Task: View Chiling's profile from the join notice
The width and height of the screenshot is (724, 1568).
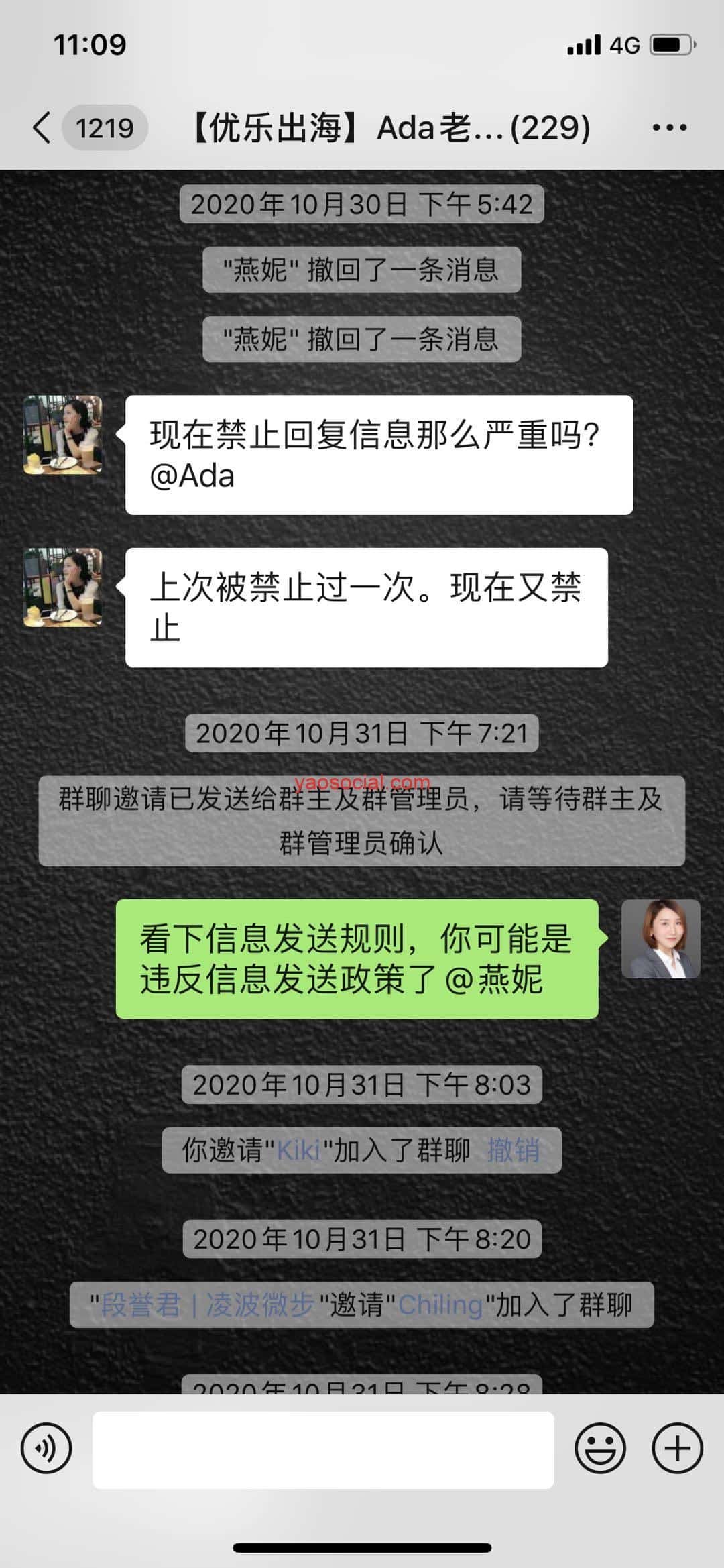Action: tap(440, 1304)
